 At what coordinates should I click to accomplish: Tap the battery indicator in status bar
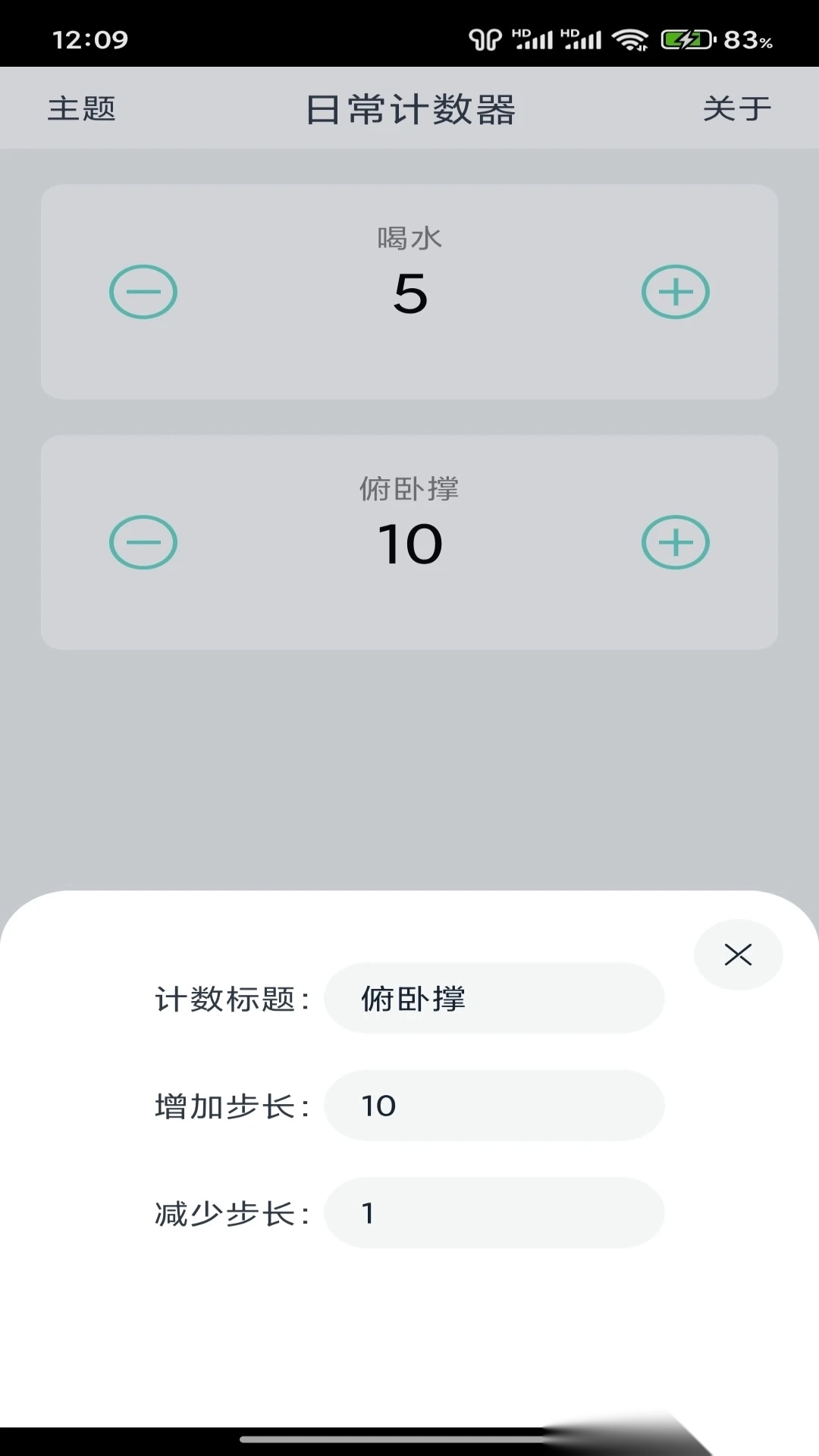pyautogui.click(x=685, y=38)
